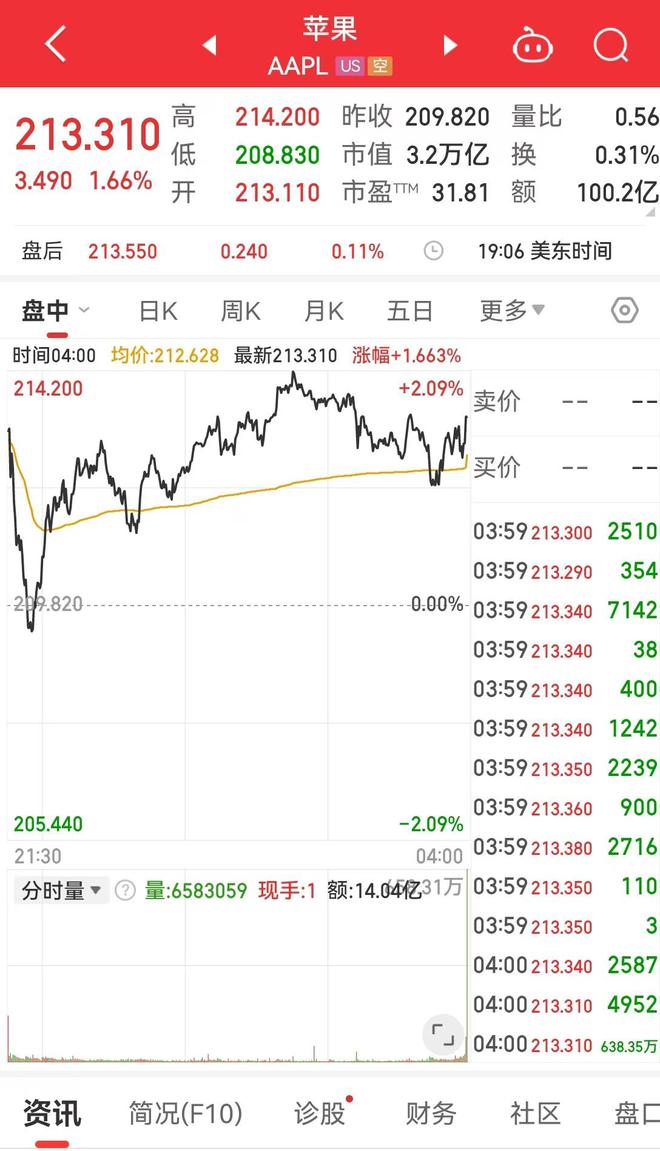Switch to the 简况(F10) tab
Image resolution: width=660 pixels, height=1151 pixels.
tap(186, 1113)
